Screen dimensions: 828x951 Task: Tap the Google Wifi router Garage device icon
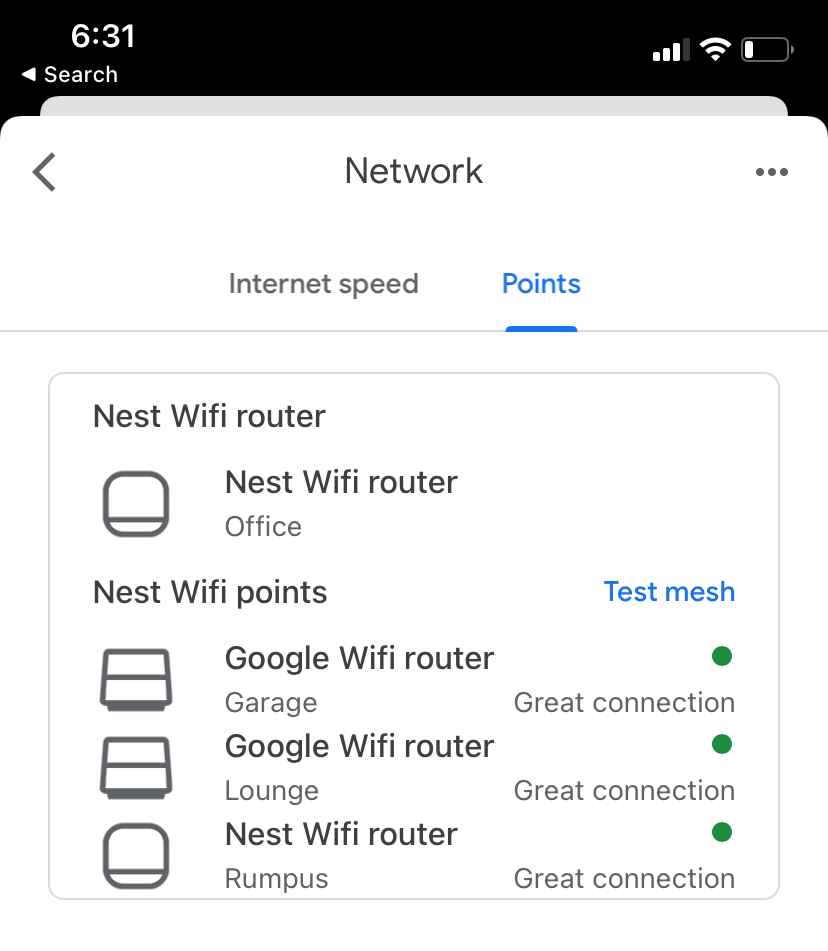coord(137,679)
